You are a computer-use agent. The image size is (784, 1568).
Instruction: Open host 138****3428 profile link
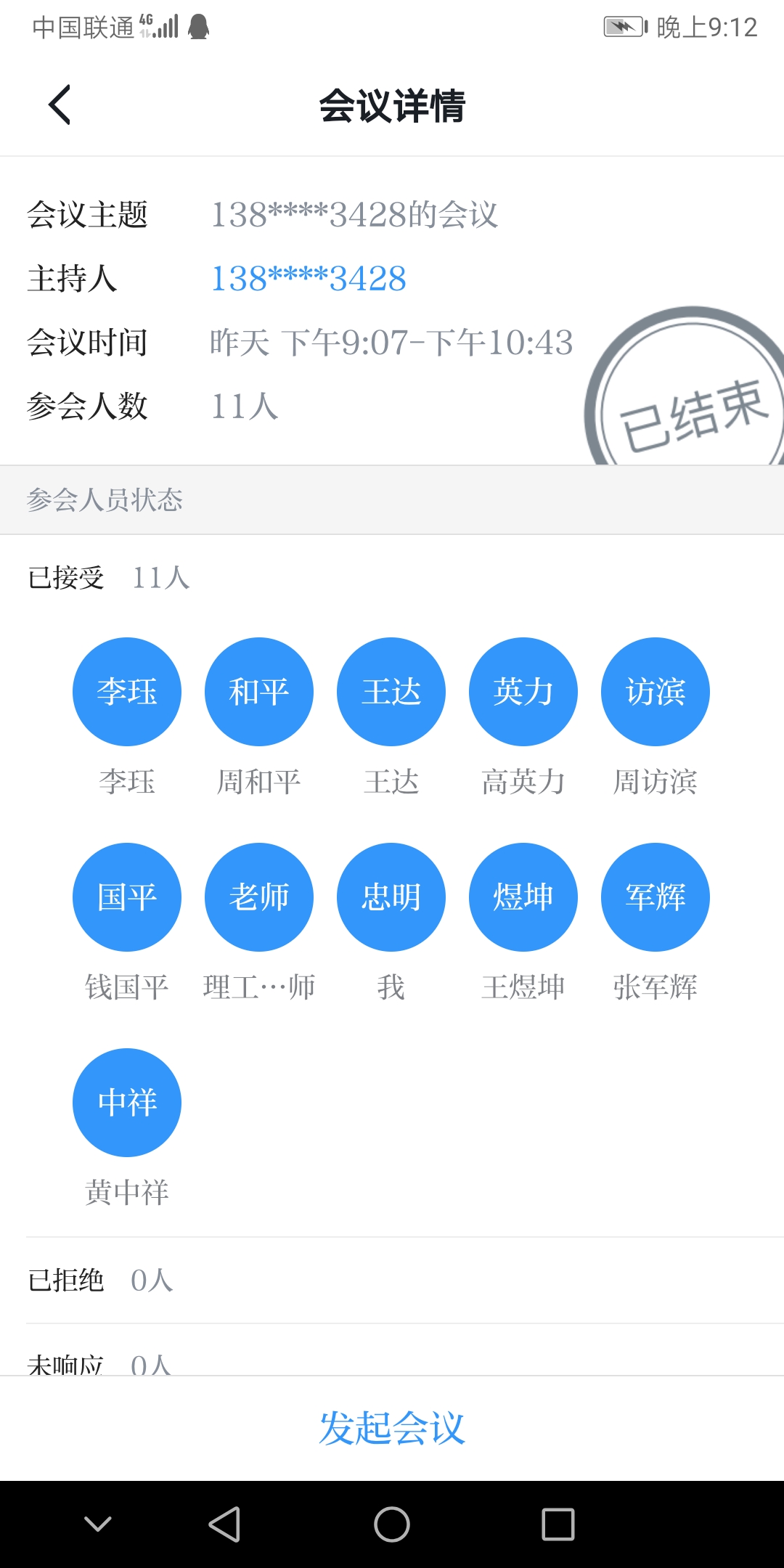coord(308,279)
